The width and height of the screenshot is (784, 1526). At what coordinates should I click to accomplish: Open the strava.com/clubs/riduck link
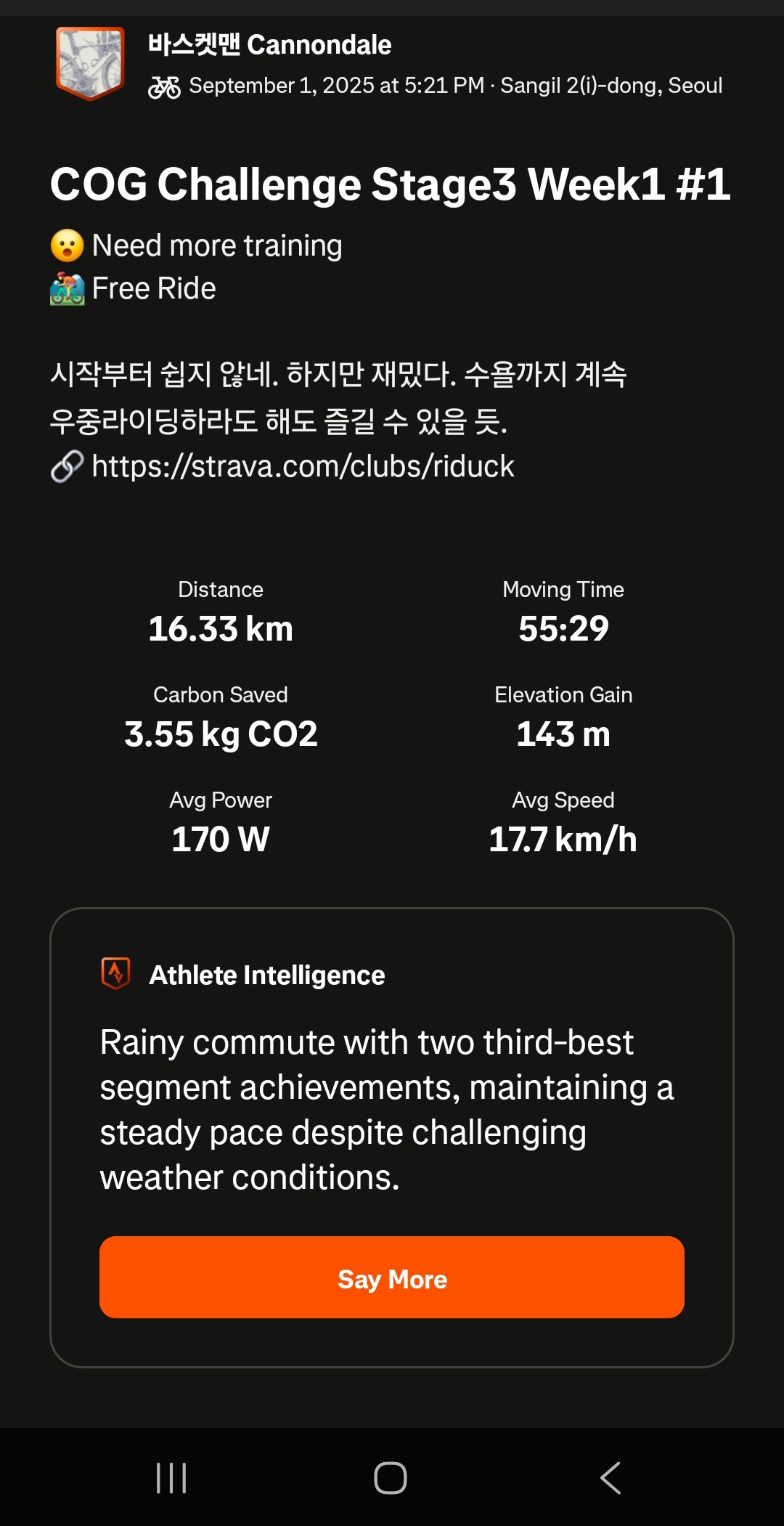coord(303,466)
